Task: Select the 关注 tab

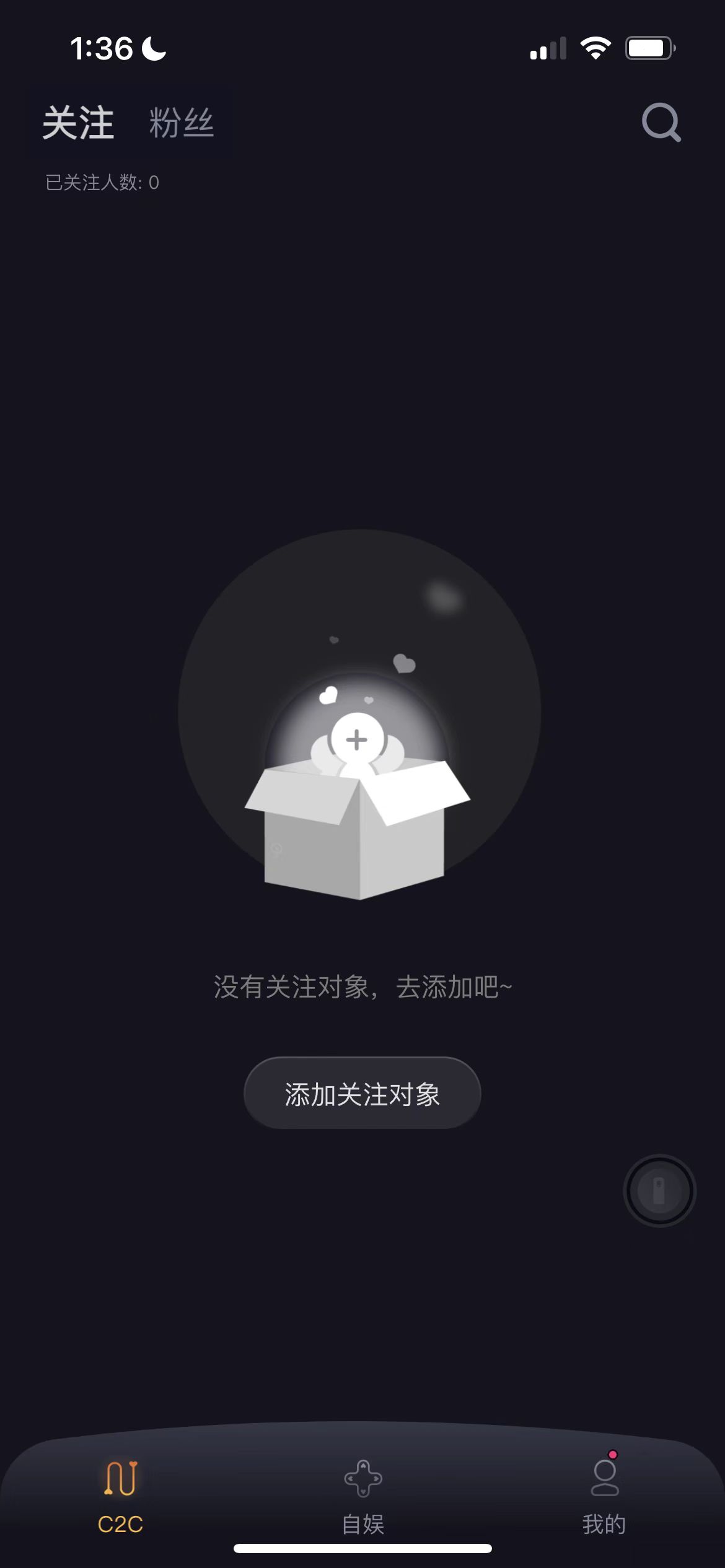Action: point(78,123)
